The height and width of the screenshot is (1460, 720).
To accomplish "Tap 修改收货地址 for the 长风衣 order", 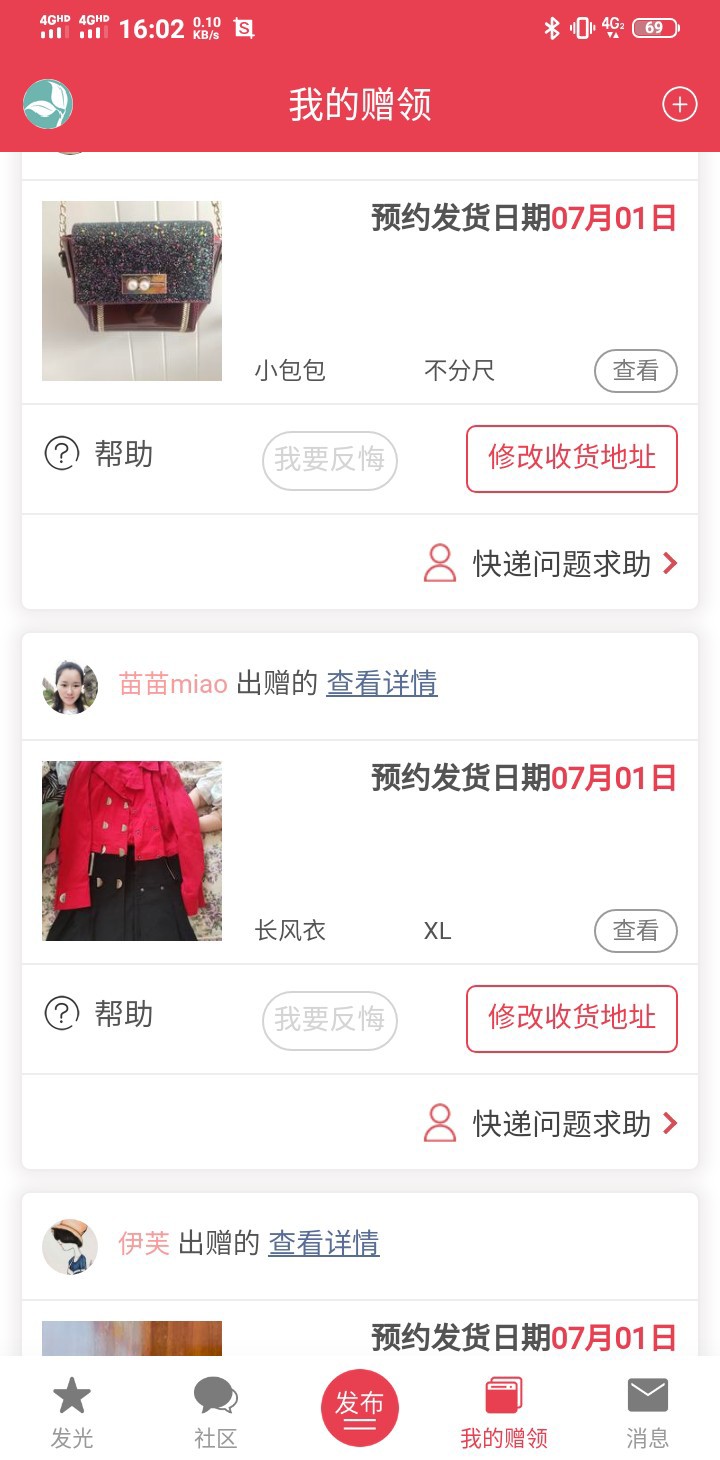I will pyautogui.click(x=571, y=1019).
